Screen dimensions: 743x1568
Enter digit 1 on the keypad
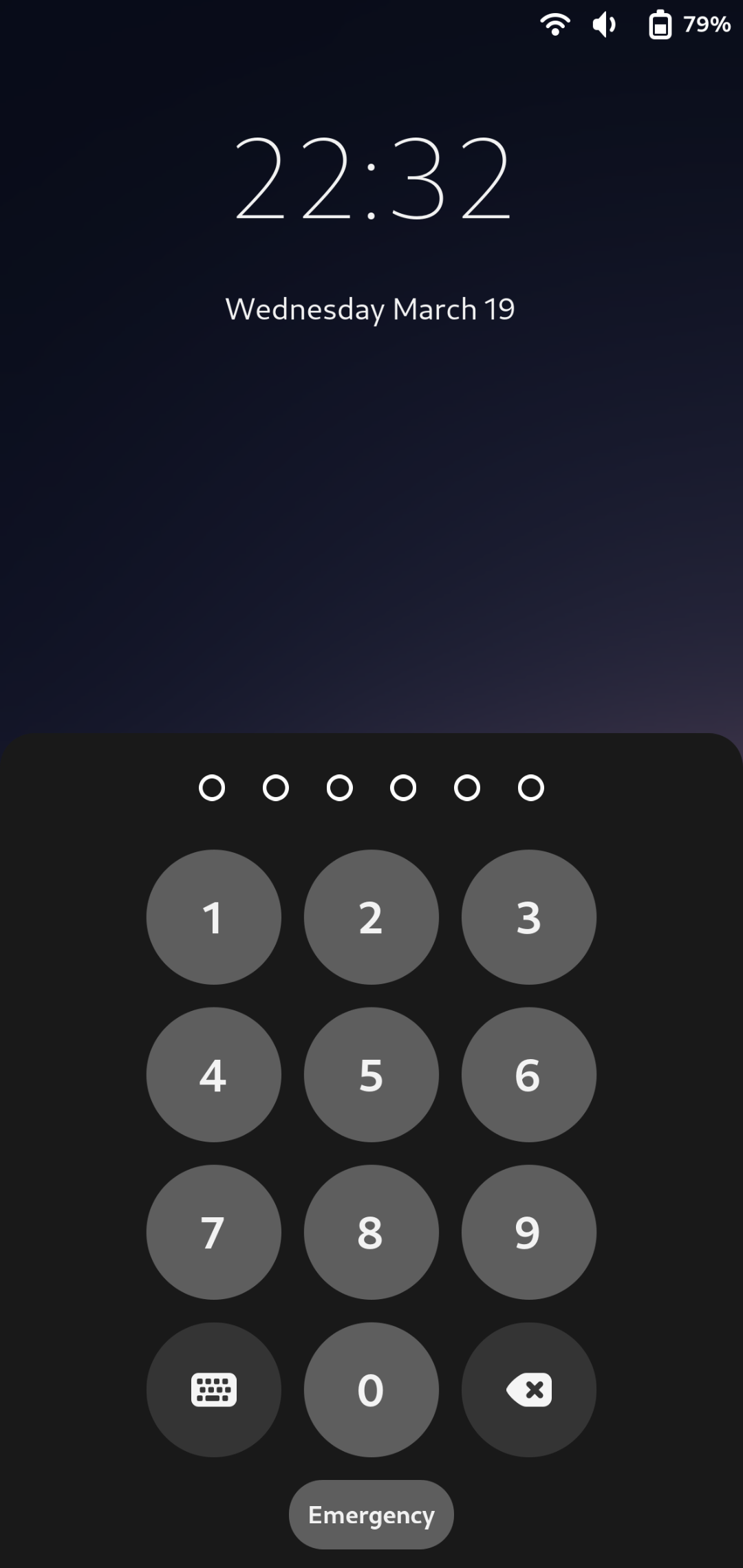(x=213, y=917)
